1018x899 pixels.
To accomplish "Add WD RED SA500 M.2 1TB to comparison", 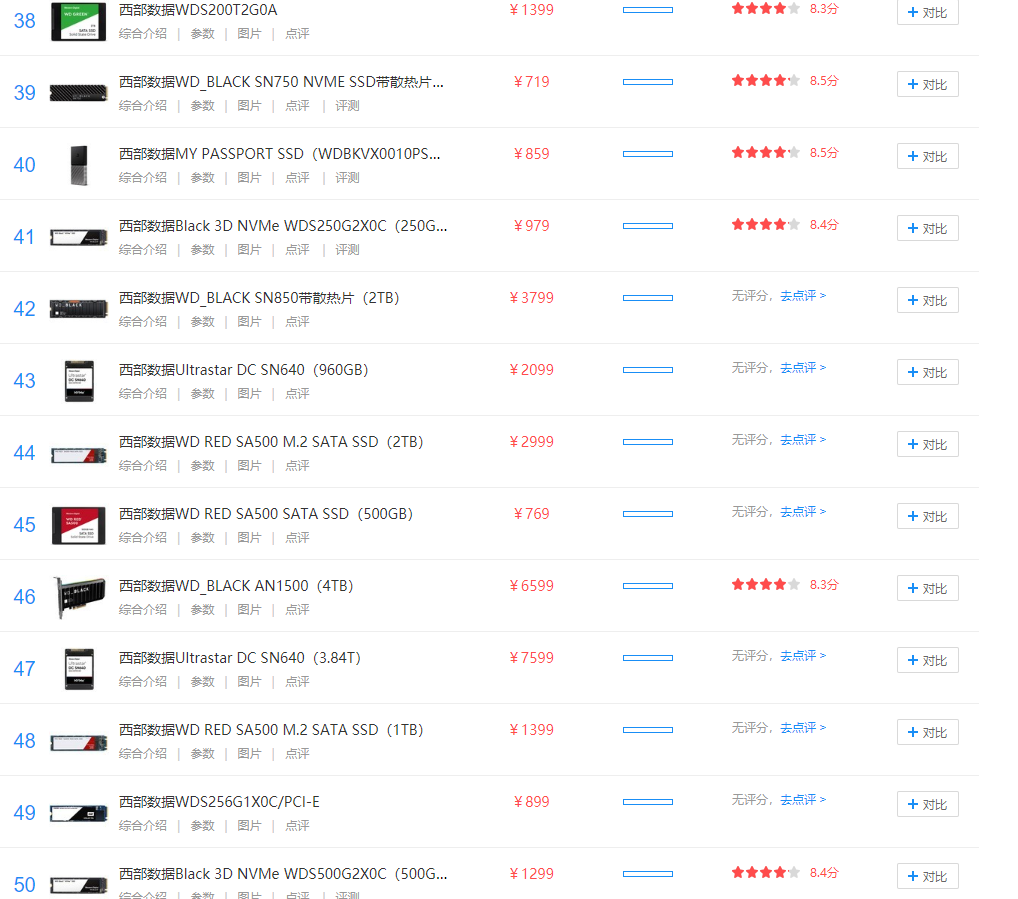I will point(927,733).
